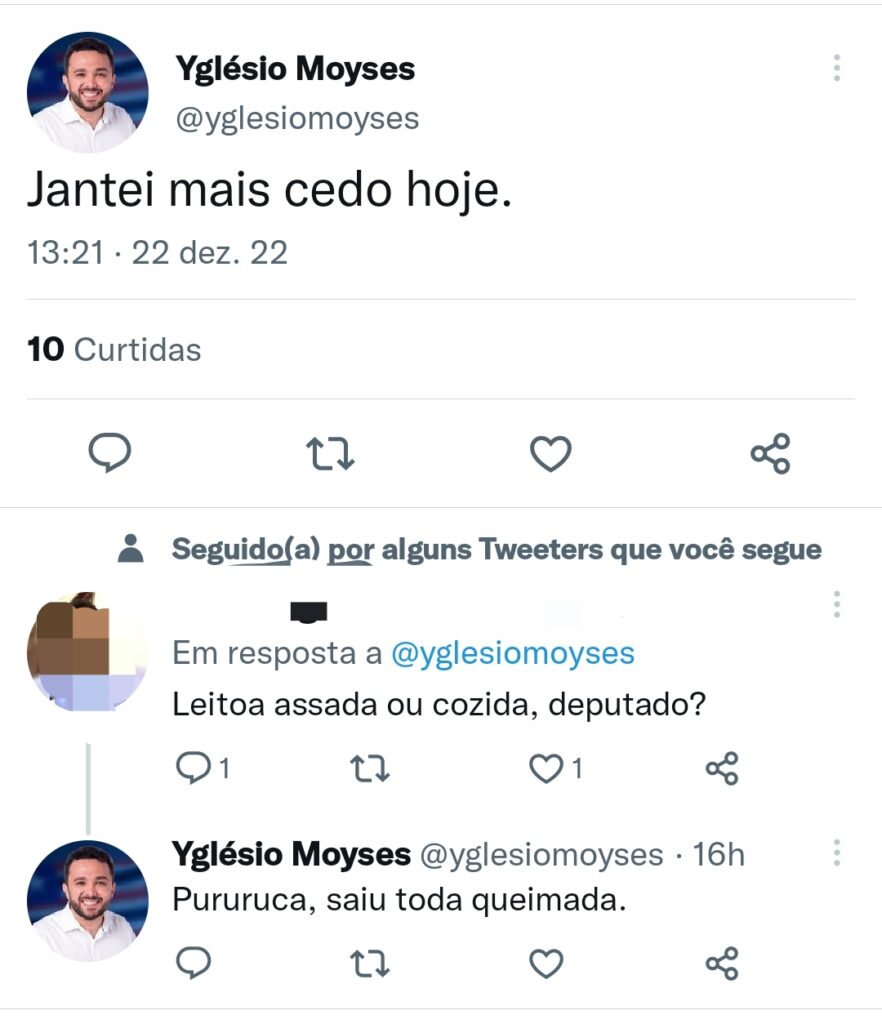This screenshot has height=1024, width=882.
Task: Reply to the 'Leitoa assada ou cozida' comment
Action: 192,768
